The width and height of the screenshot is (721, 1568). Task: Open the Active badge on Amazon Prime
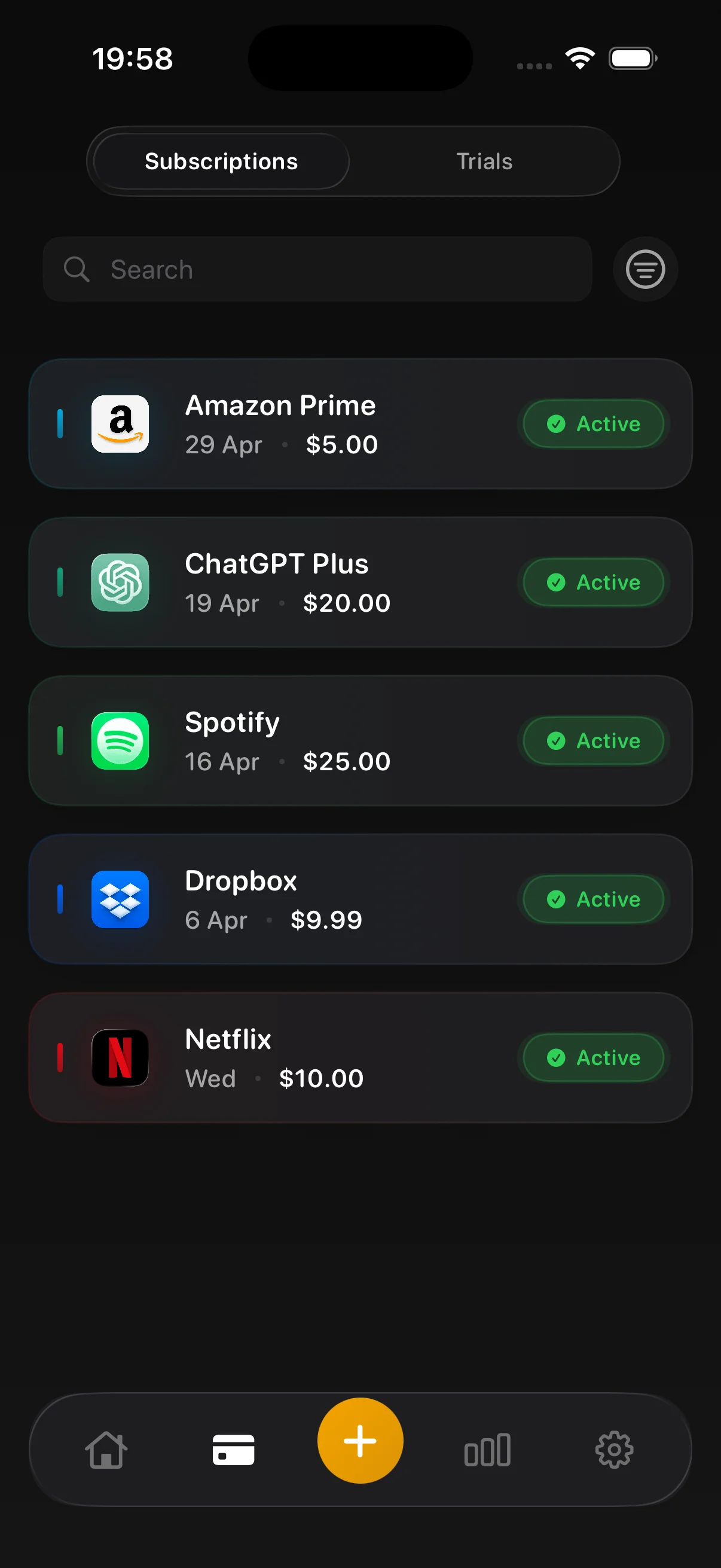click(593, 423)
